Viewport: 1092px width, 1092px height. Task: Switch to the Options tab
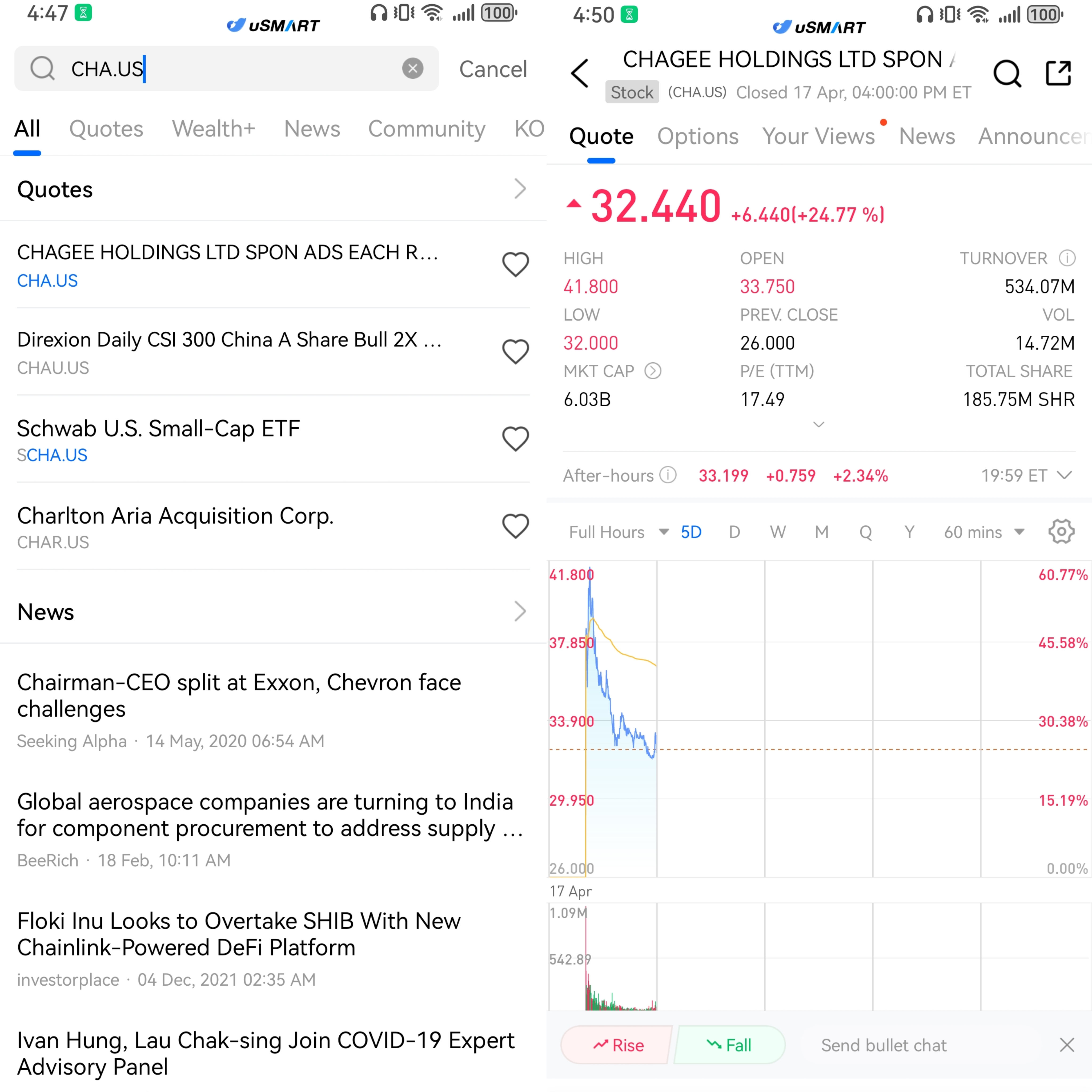[x=697, y=136]
